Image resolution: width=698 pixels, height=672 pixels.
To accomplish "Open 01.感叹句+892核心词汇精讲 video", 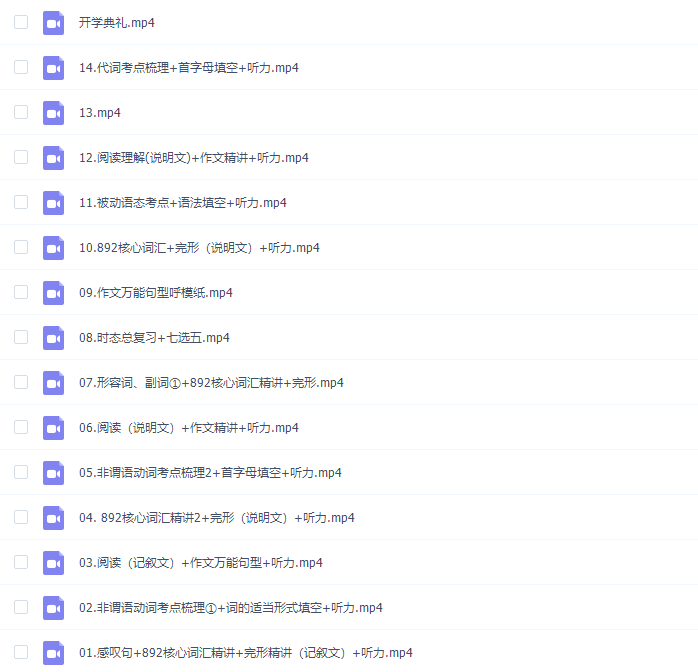I will pyautogui.click(x=245, y=652).
